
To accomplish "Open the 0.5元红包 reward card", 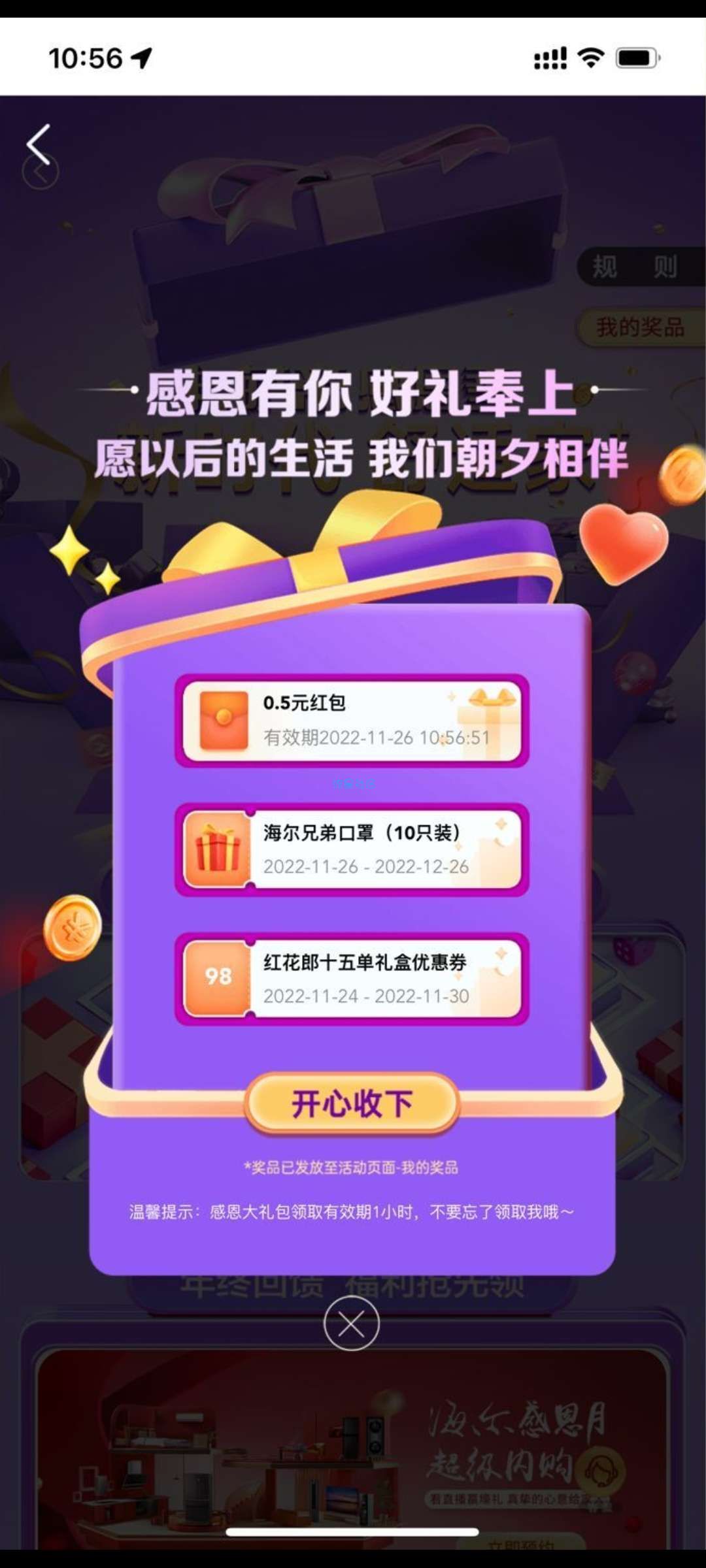I will [352, 721].
